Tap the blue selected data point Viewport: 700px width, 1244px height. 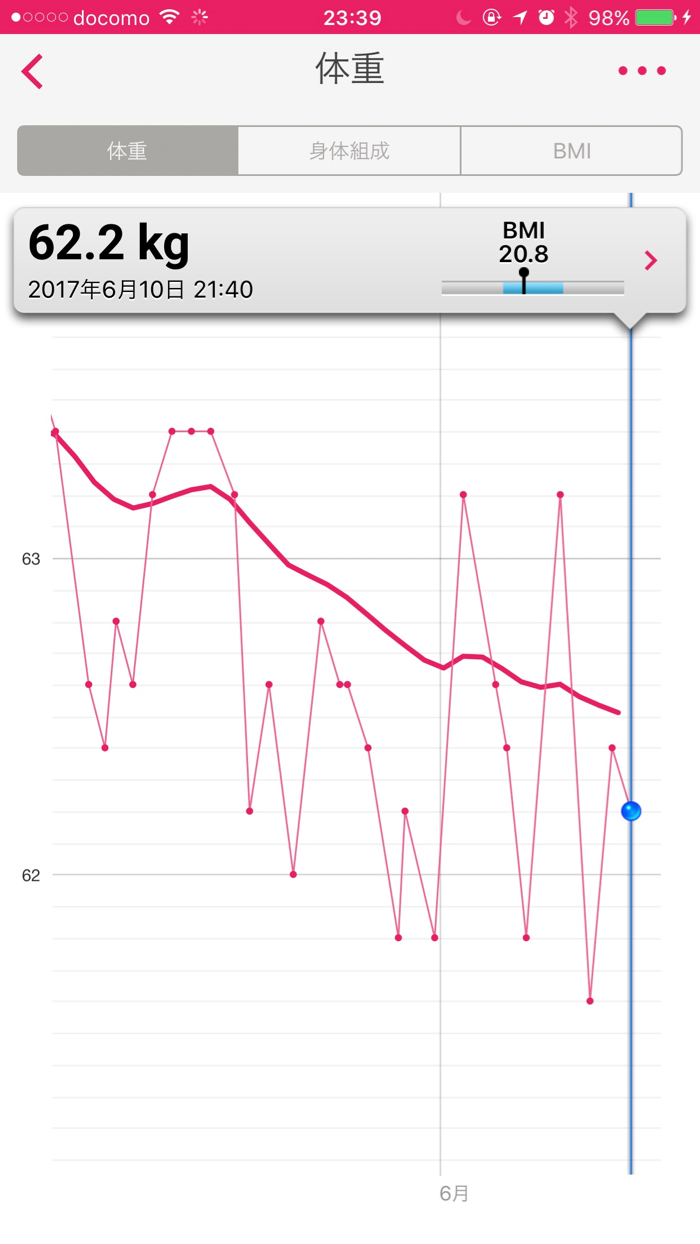631,811
